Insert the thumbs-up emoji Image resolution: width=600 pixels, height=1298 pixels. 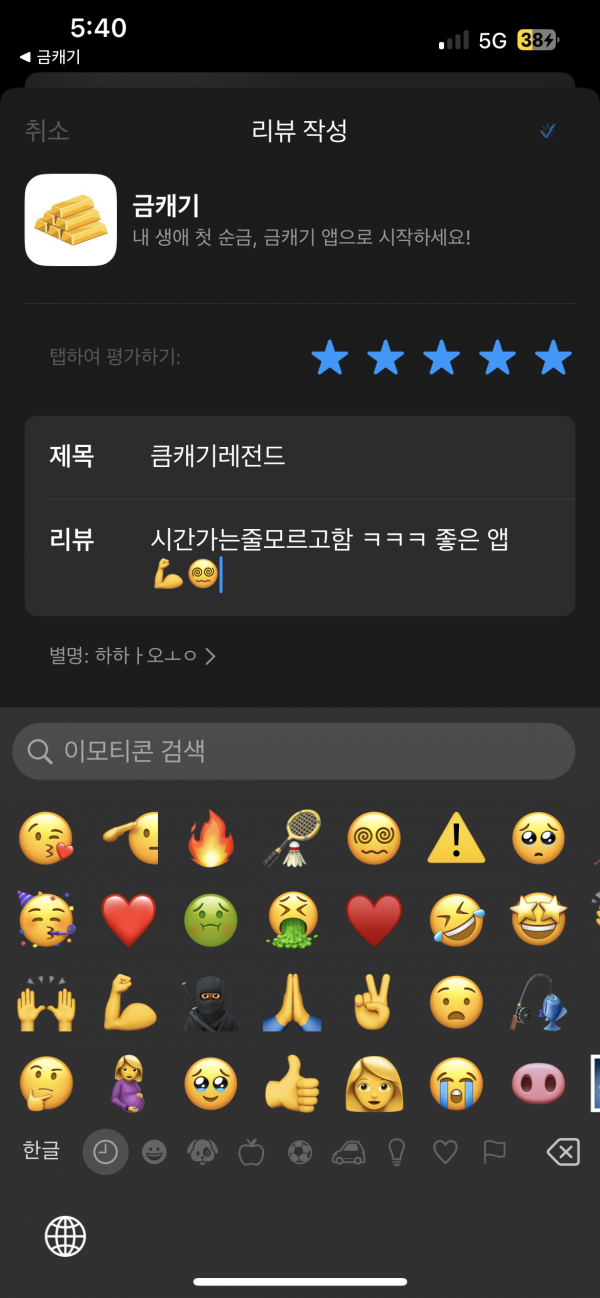click(x=293, y=1083)
